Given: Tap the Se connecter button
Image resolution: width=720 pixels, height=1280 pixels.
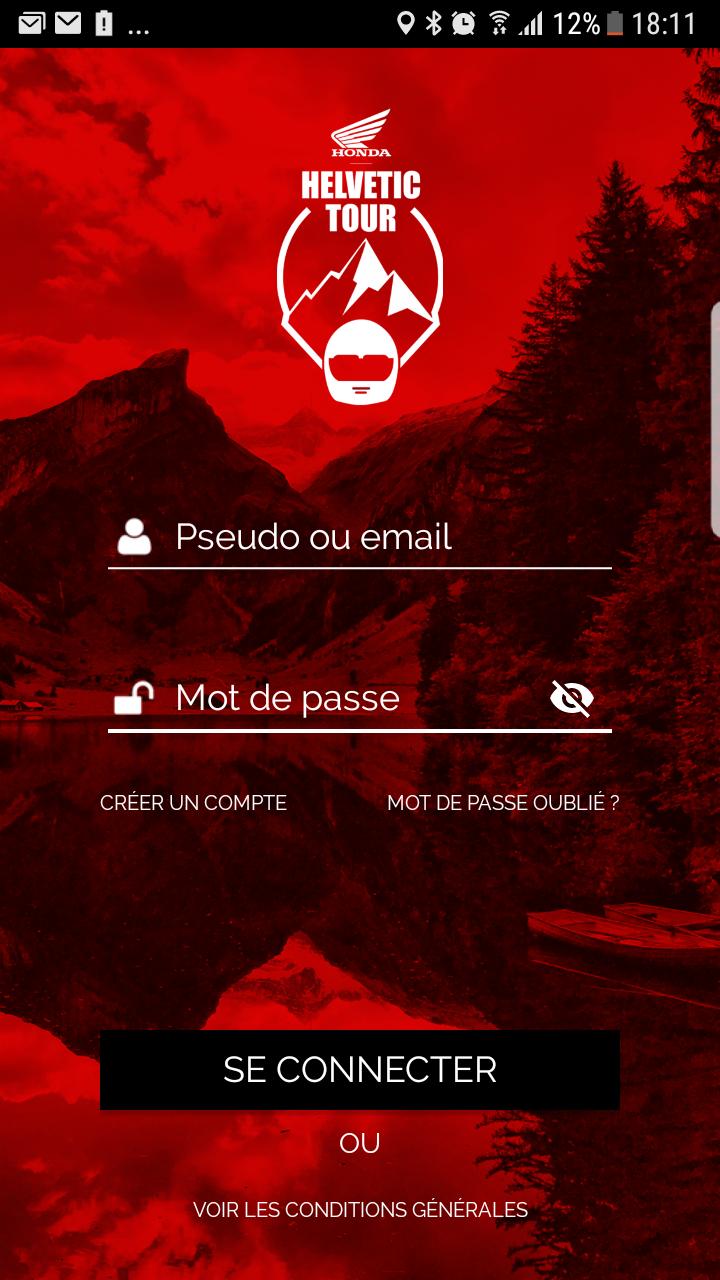Looking at the screenshot, I should click(x=360, y=1070).
